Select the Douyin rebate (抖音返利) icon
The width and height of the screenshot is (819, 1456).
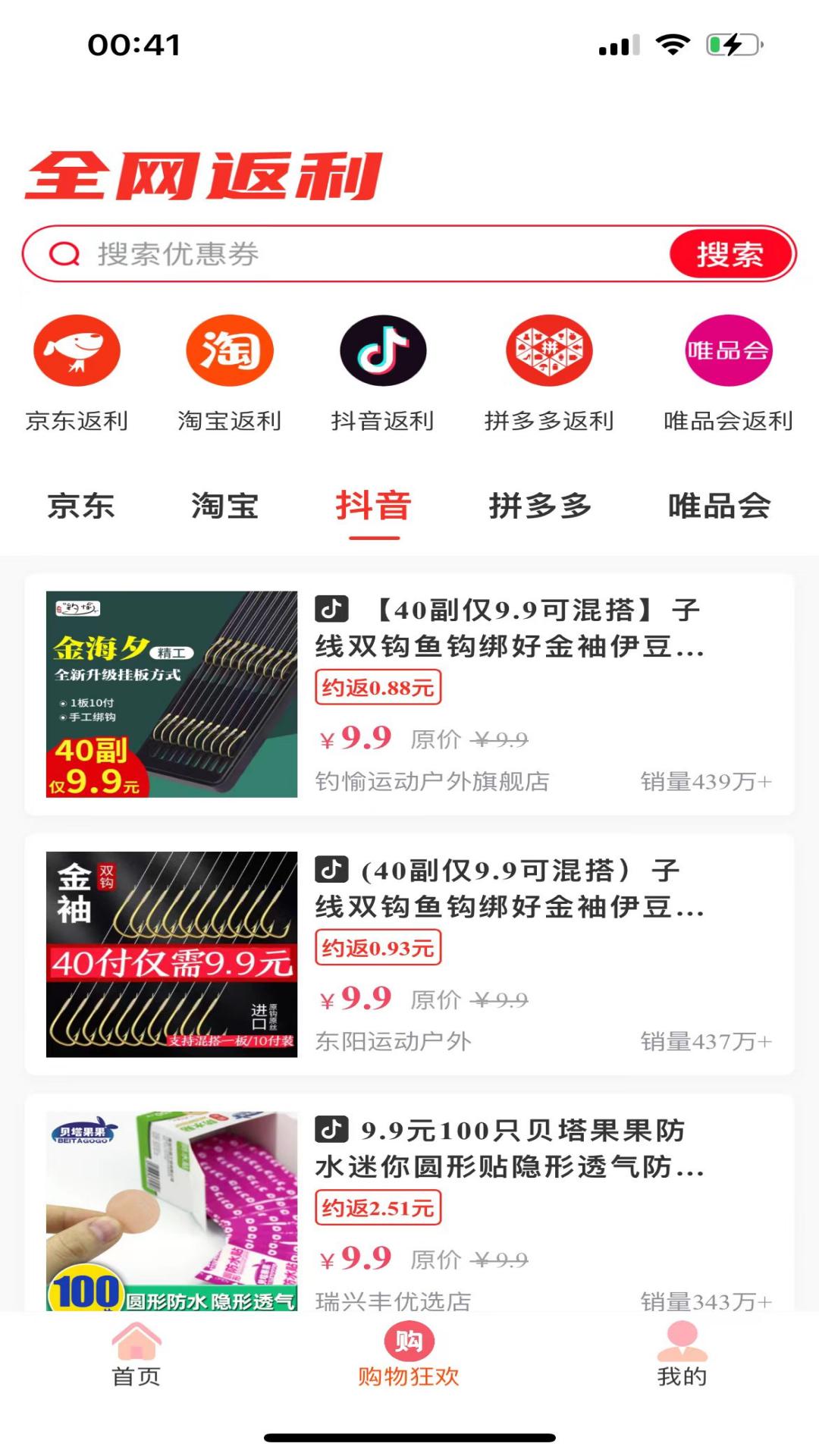[x=383, y=351]
